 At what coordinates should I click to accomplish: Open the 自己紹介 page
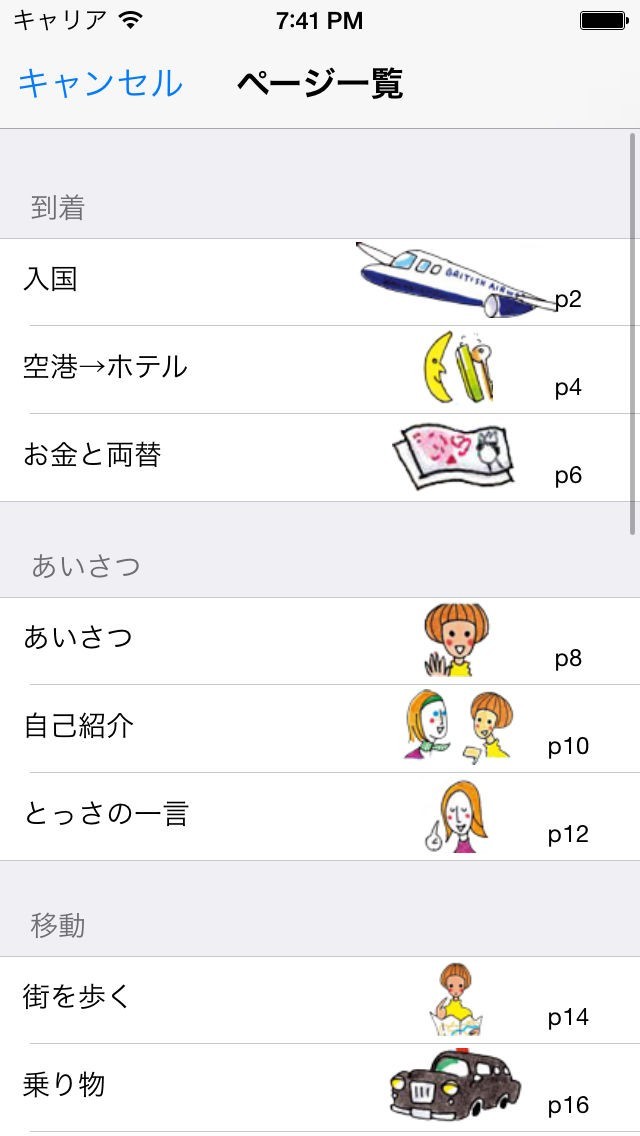point(320,729)
